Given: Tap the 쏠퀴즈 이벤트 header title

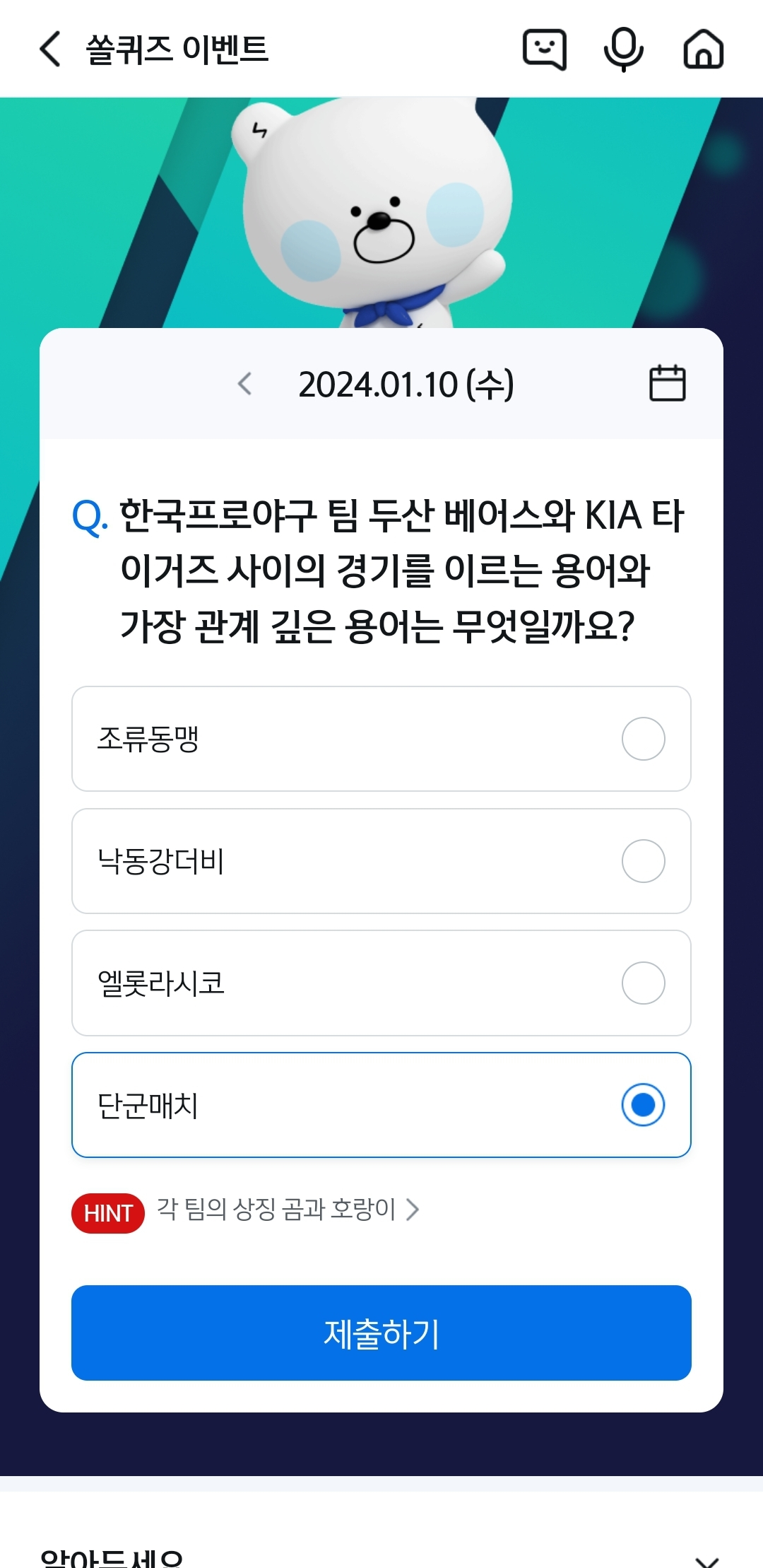Looking at the screenshot, I should pyautogui.click(x=177, y=49).
